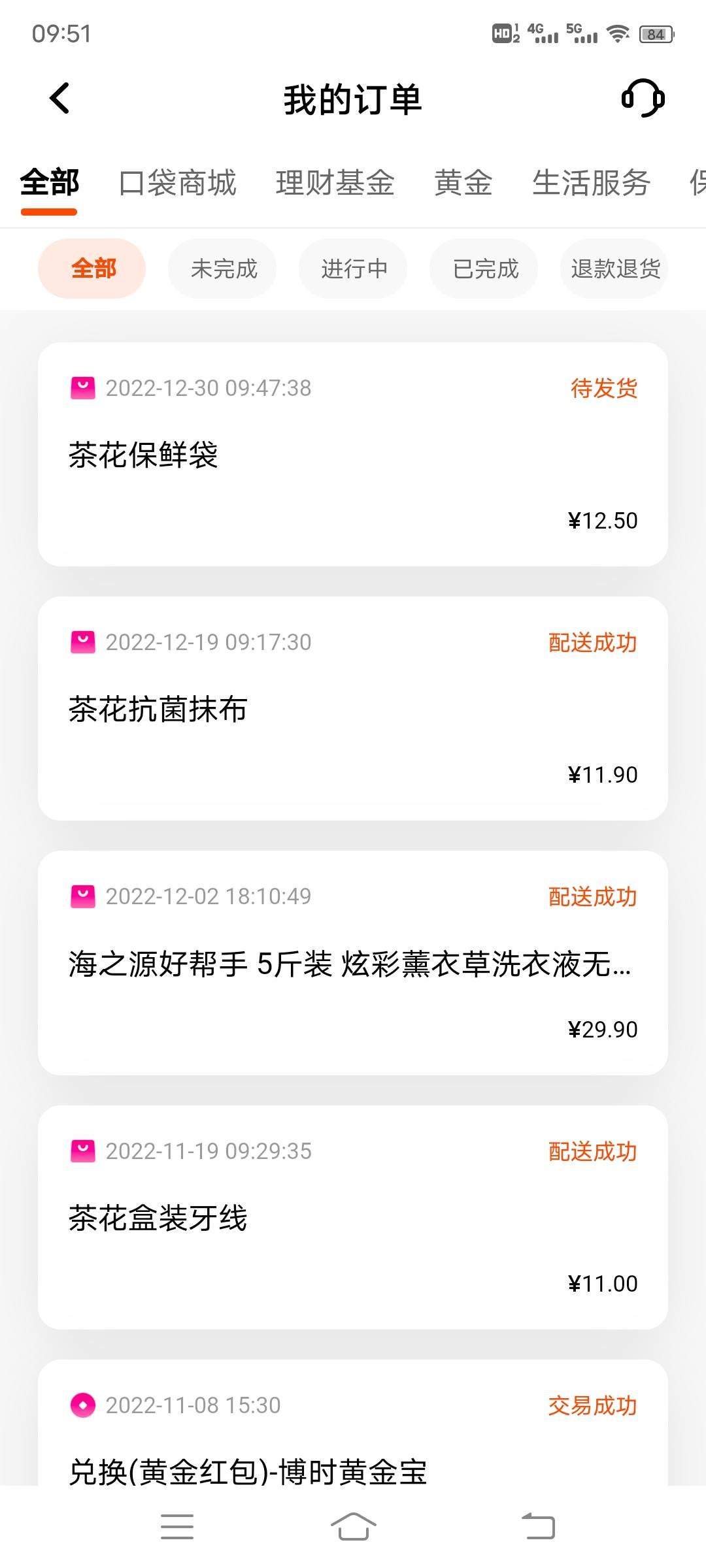The image size is (706, 1568).
Task: Go back using the top-left arrow
Action: 59,99
